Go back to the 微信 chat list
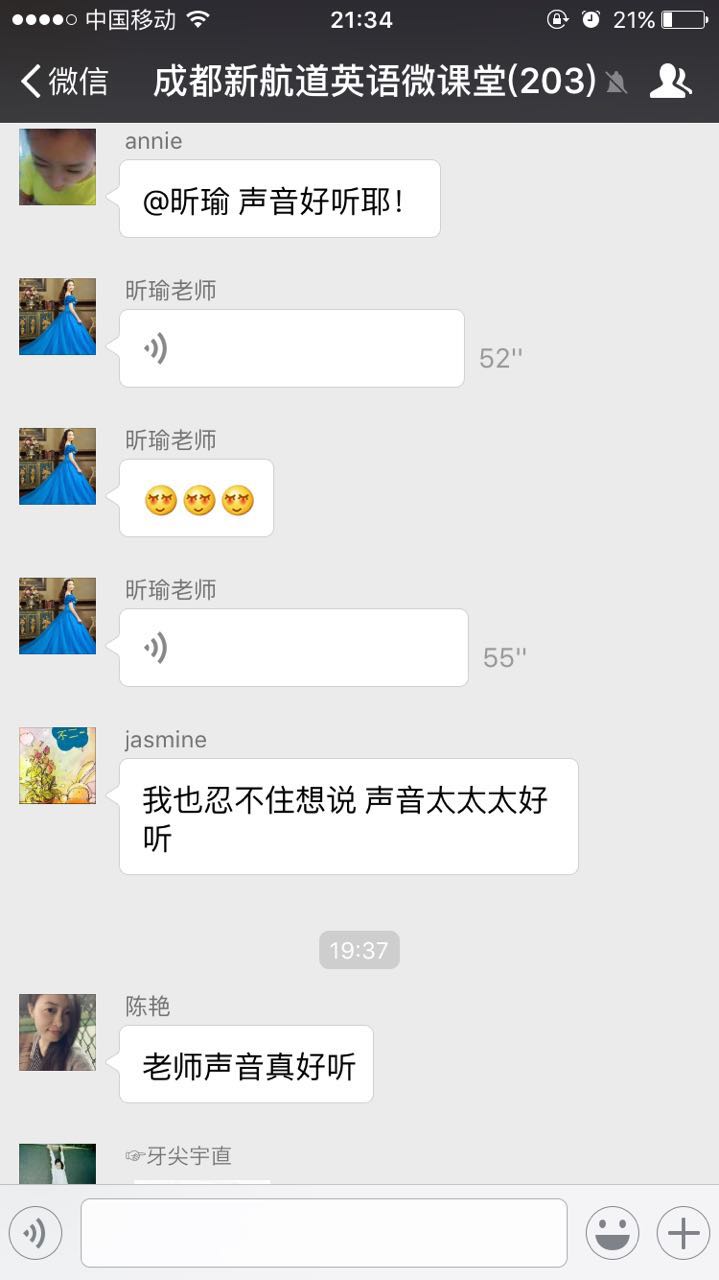Screen dimensions: 719x1280 click(63, 82)
